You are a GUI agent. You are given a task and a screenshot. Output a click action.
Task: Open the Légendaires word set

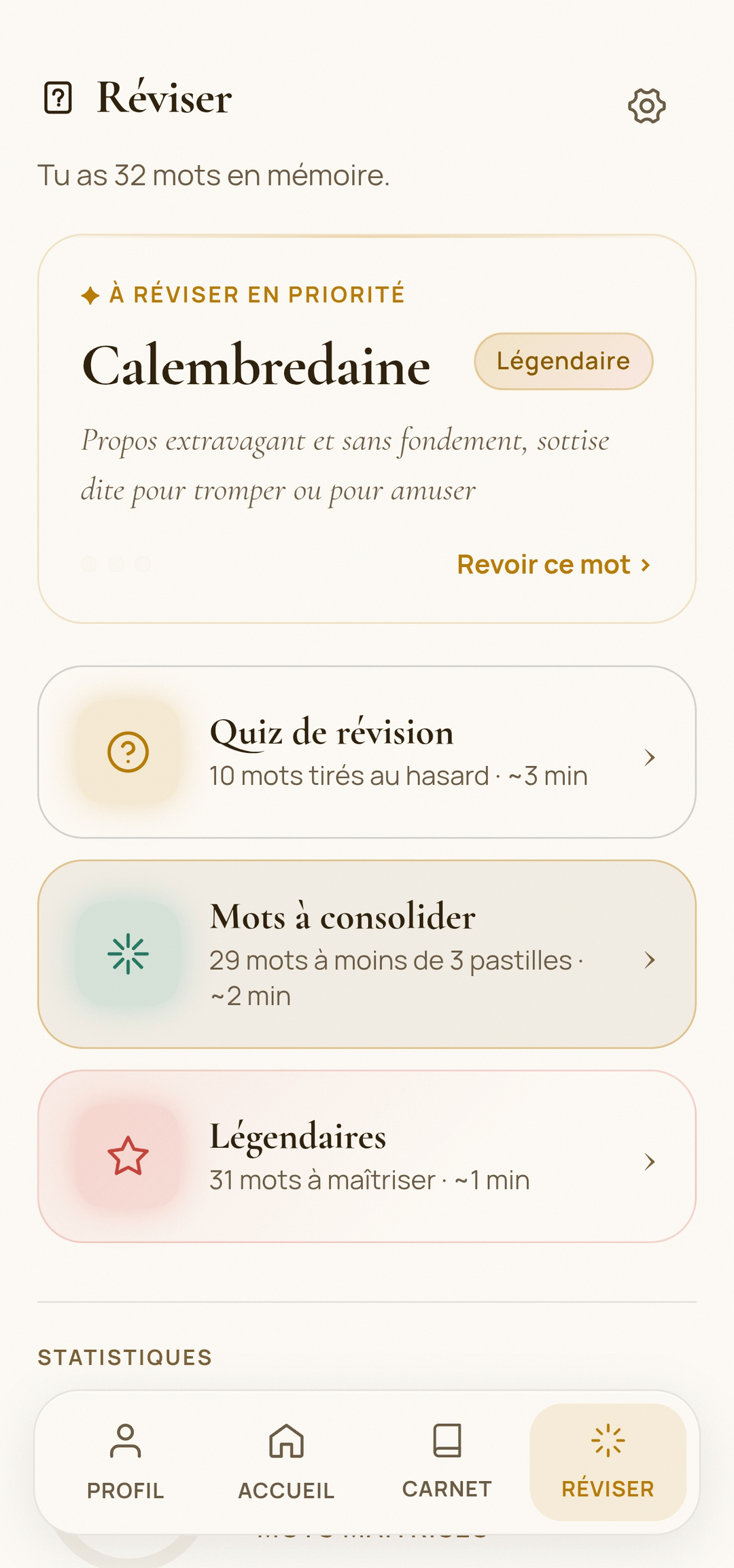point(367,1156)
